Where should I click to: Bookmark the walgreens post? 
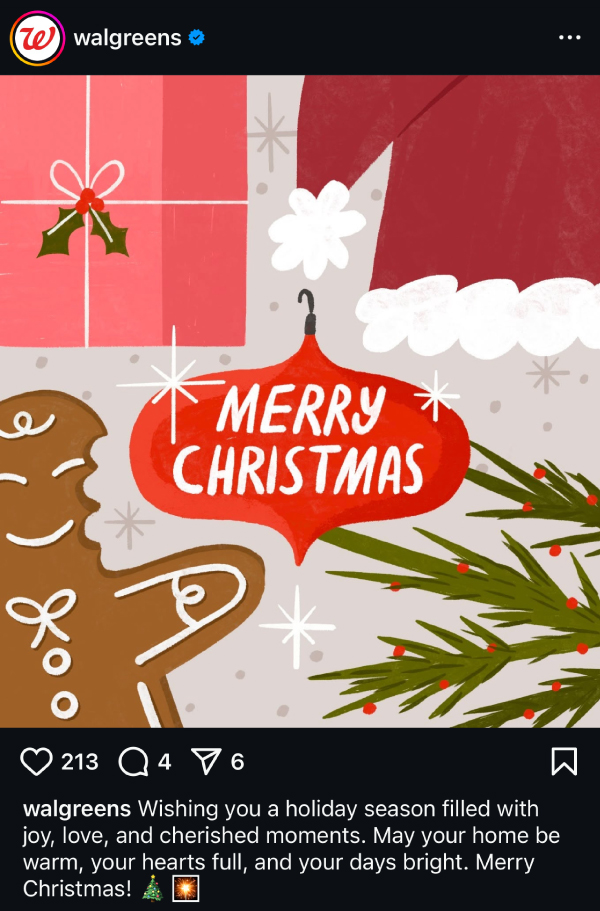564,763
